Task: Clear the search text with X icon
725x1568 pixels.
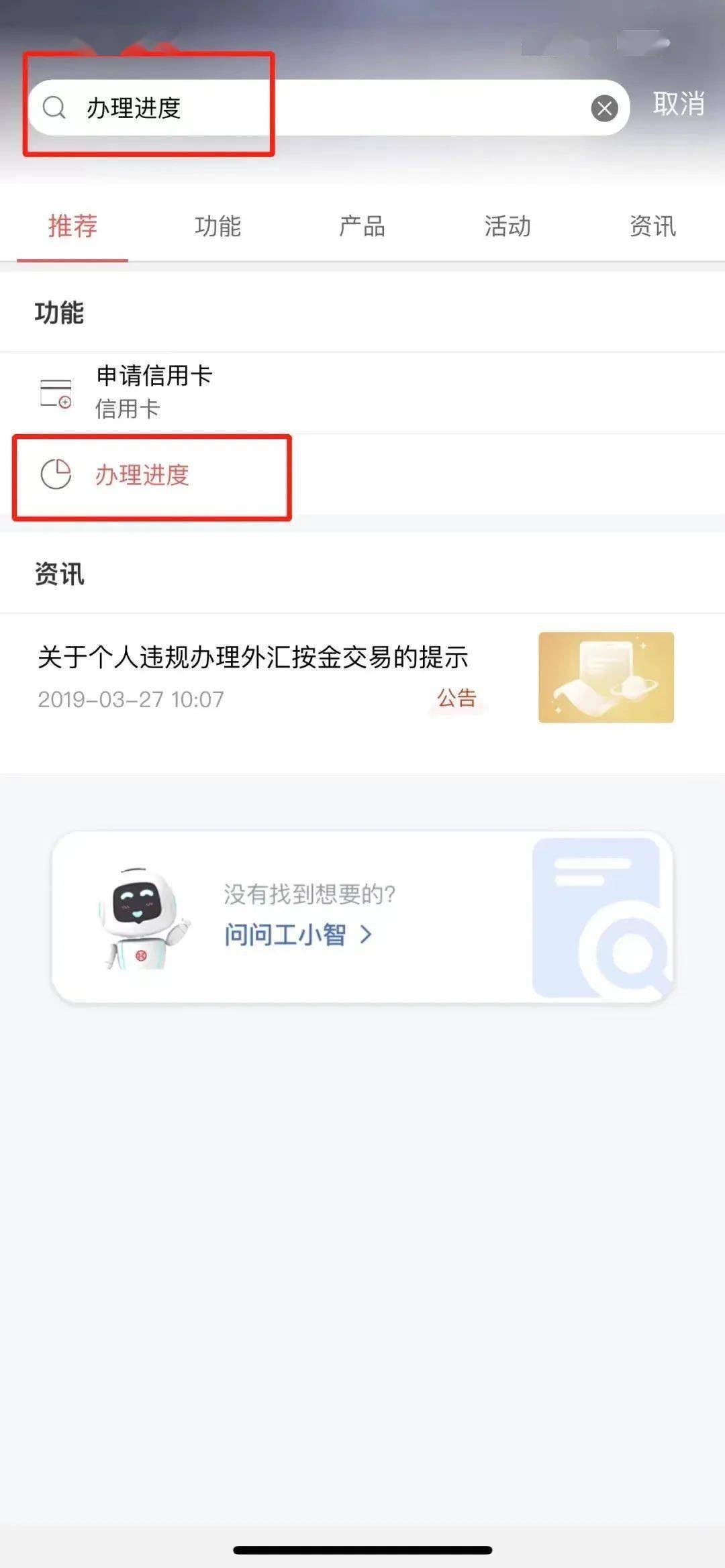Action: pos(604,108)
